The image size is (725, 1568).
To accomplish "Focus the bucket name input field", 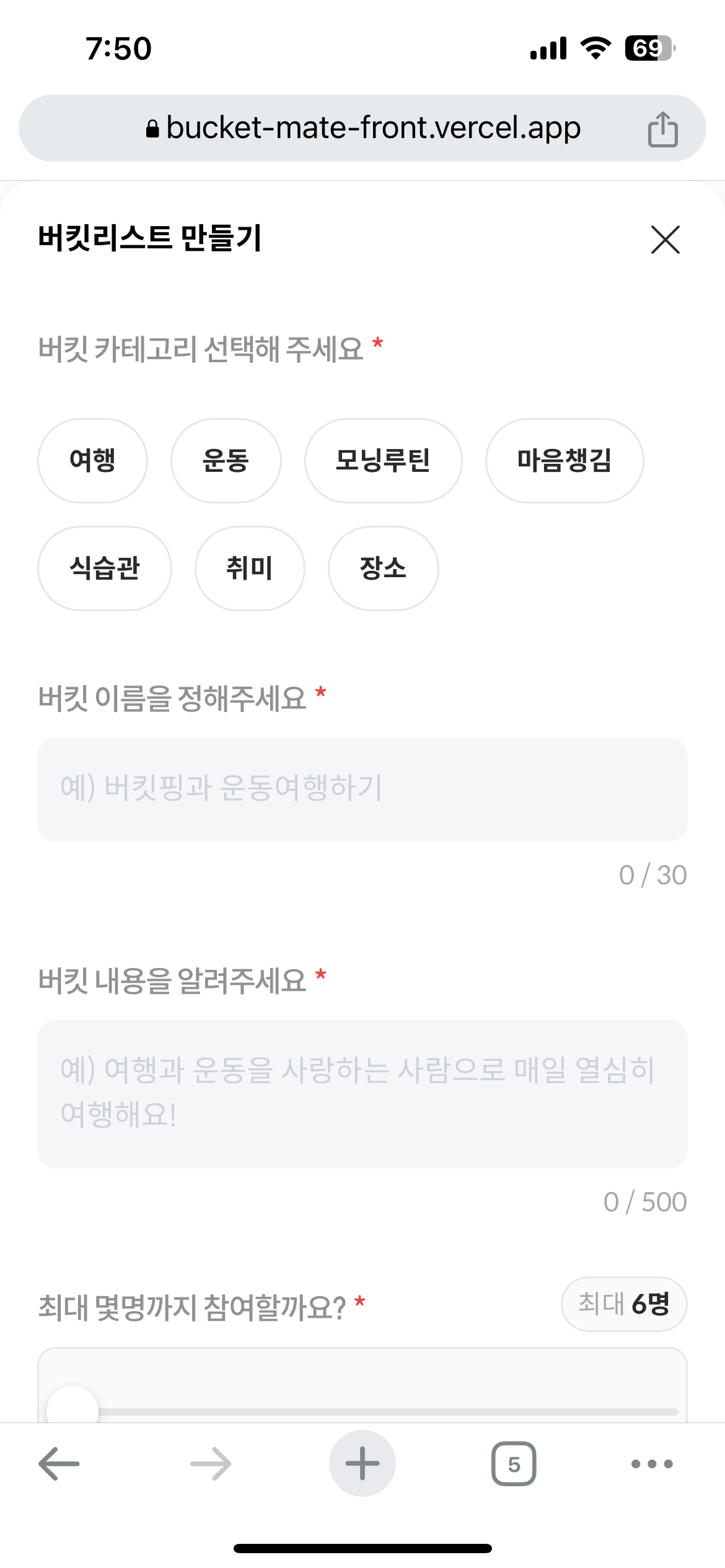I will point(362,789).
